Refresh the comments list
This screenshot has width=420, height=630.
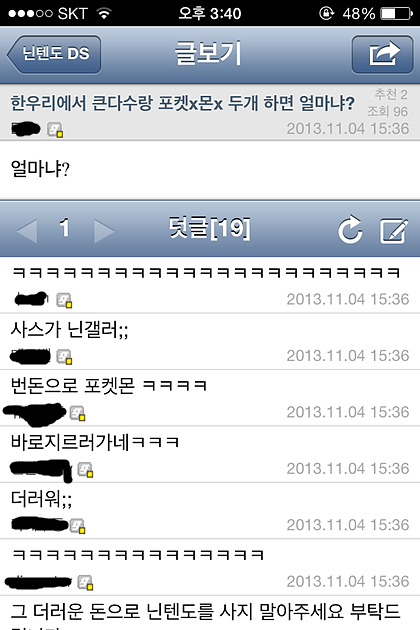350,229
